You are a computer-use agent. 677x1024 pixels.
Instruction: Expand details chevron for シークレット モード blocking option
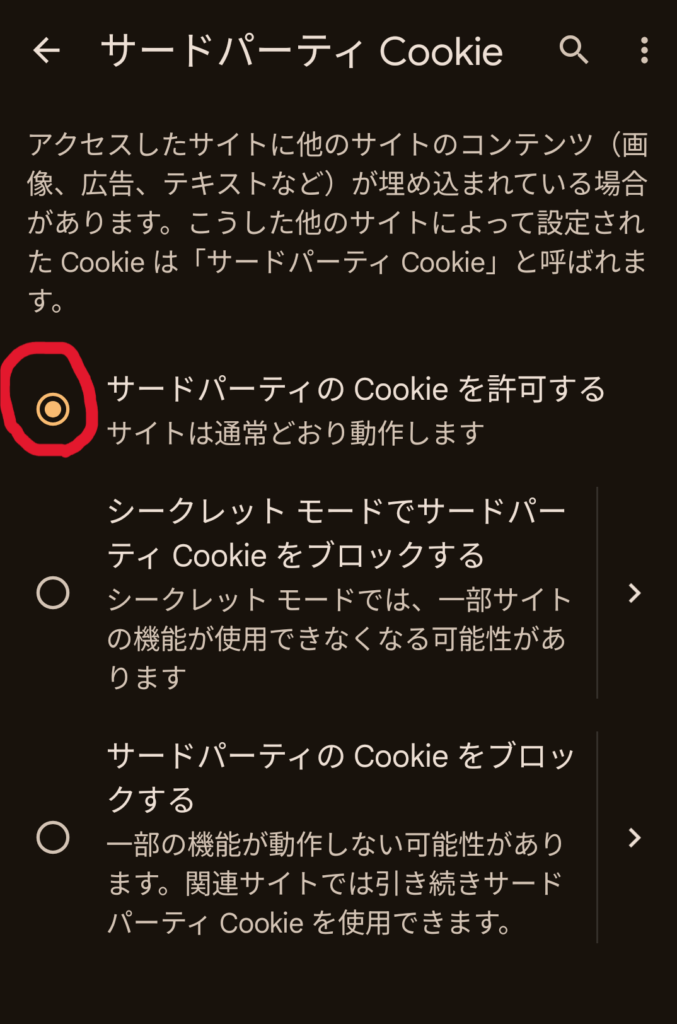(x=634, y=593)
